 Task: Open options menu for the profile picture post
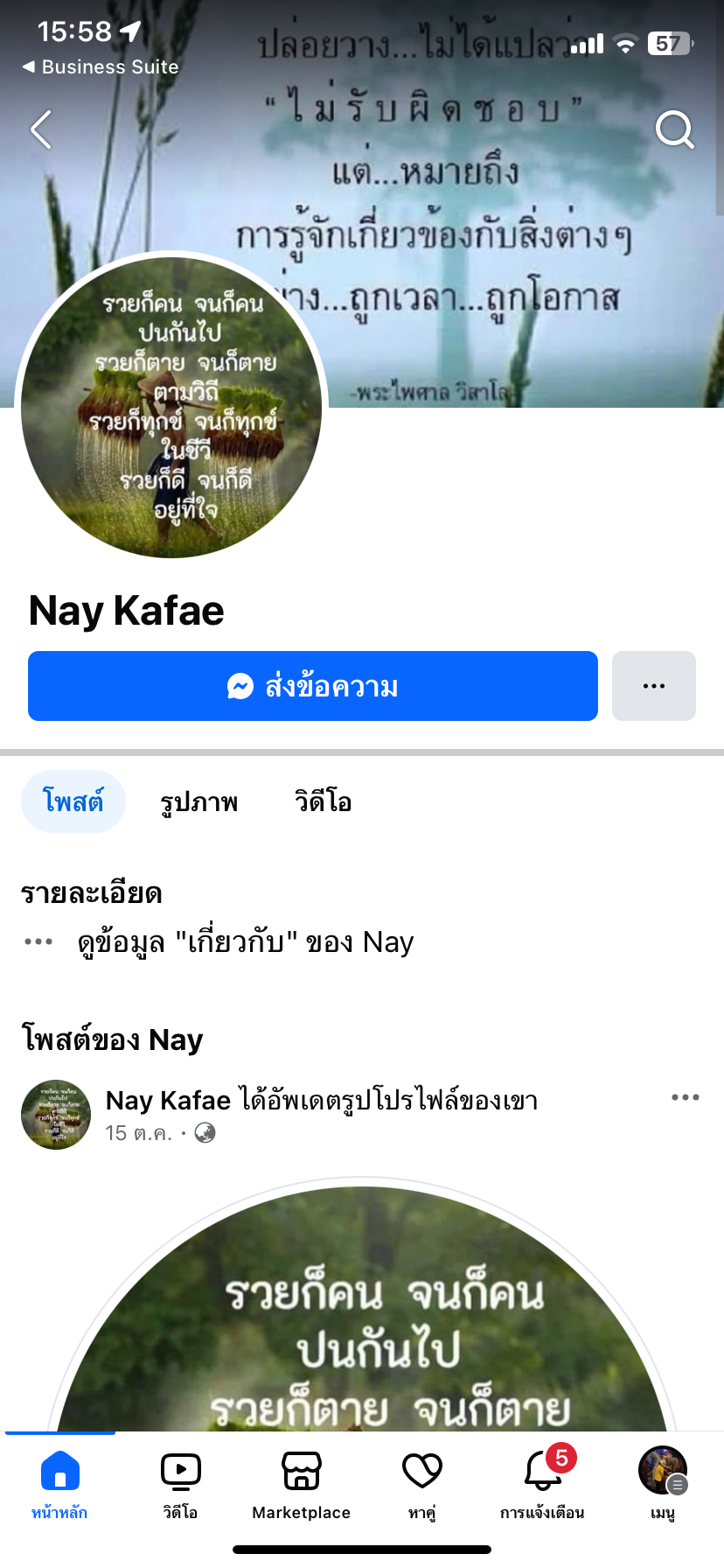[685, 1097]
